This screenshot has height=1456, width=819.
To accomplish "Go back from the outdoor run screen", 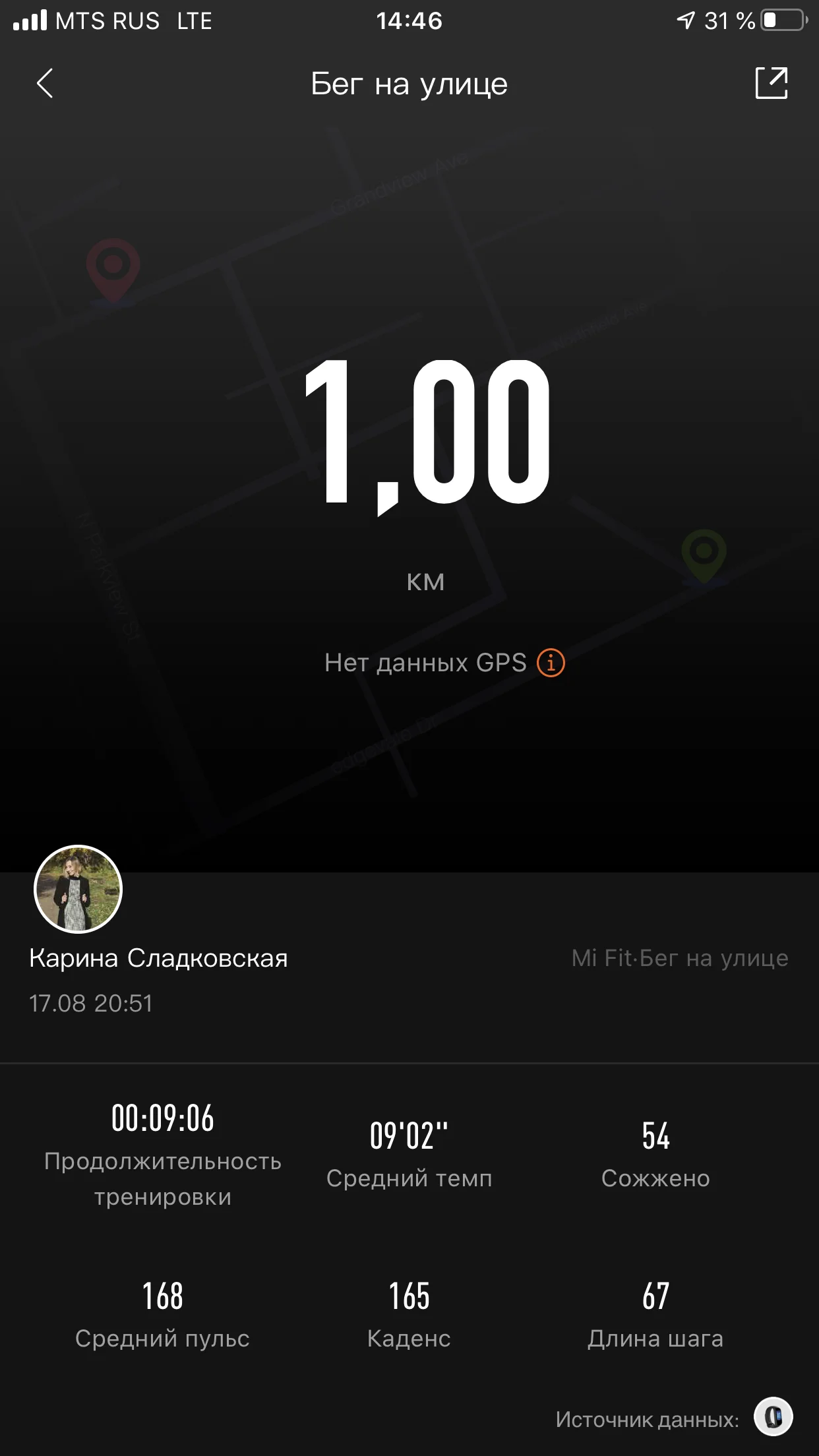I will (x=44, y=84).
